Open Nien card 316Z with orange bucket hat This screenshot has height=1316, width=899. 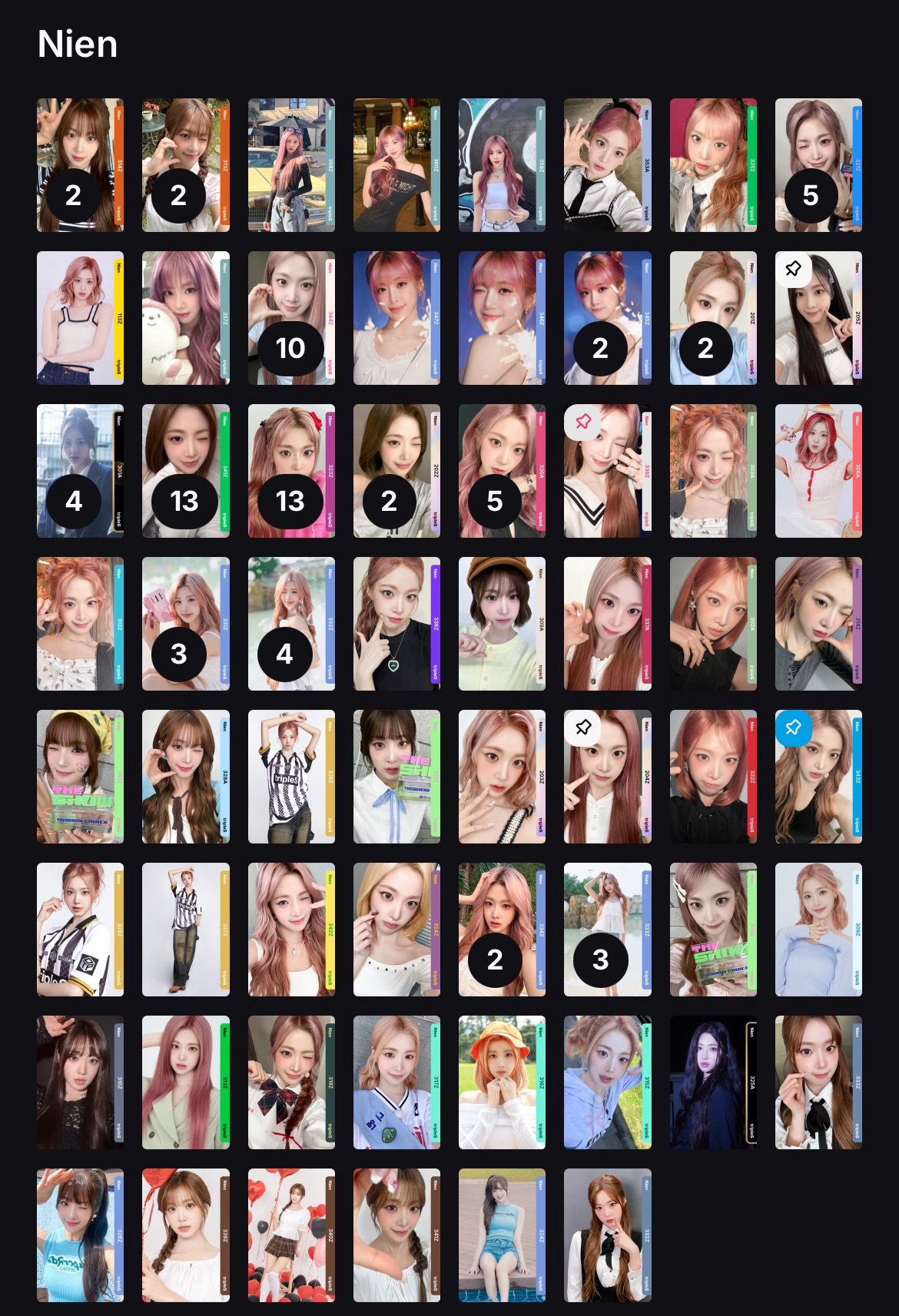(502, 1082)
